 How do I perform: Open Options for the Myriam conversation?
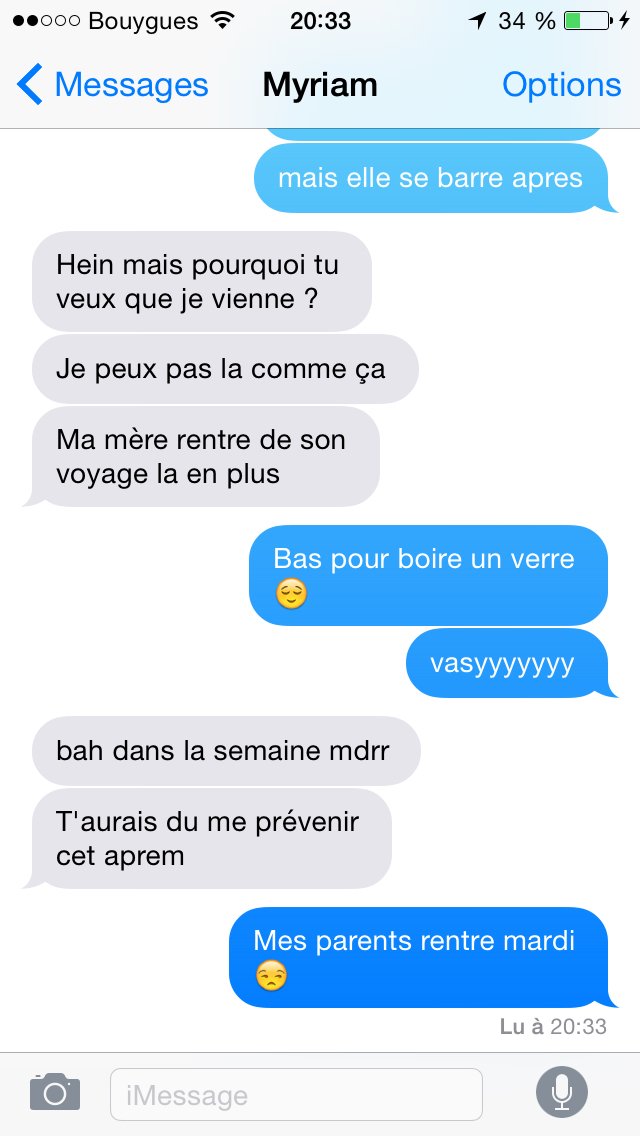coord(562,85)
